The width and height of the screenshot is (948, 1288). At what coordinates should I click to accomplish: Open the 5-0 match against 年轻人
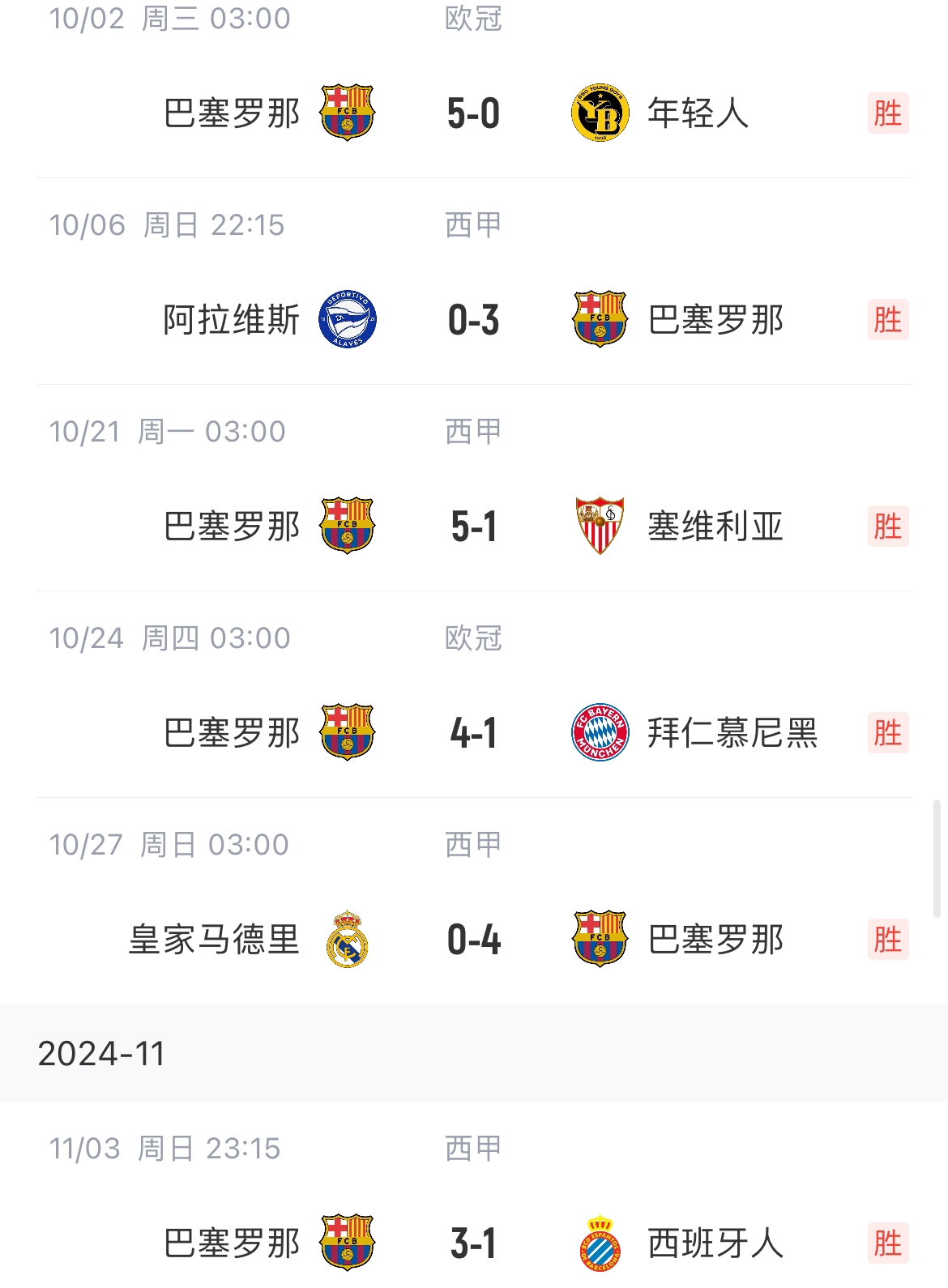click(x=473, y=113)
